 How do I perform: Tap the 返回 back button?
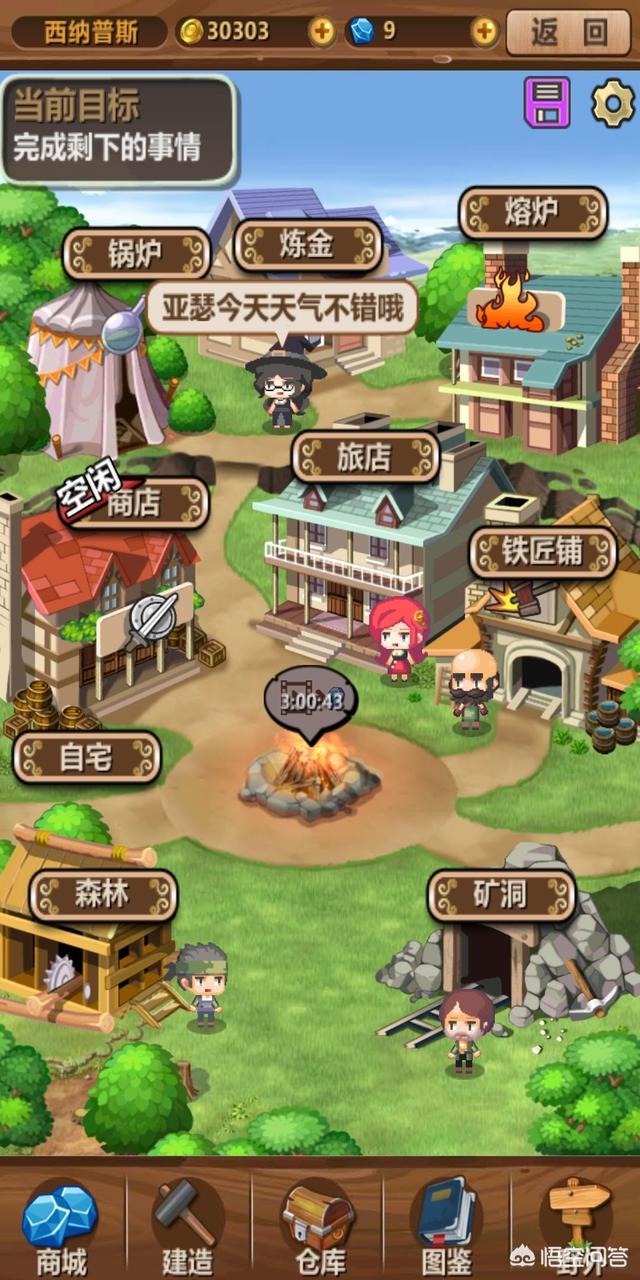point(568,32)
